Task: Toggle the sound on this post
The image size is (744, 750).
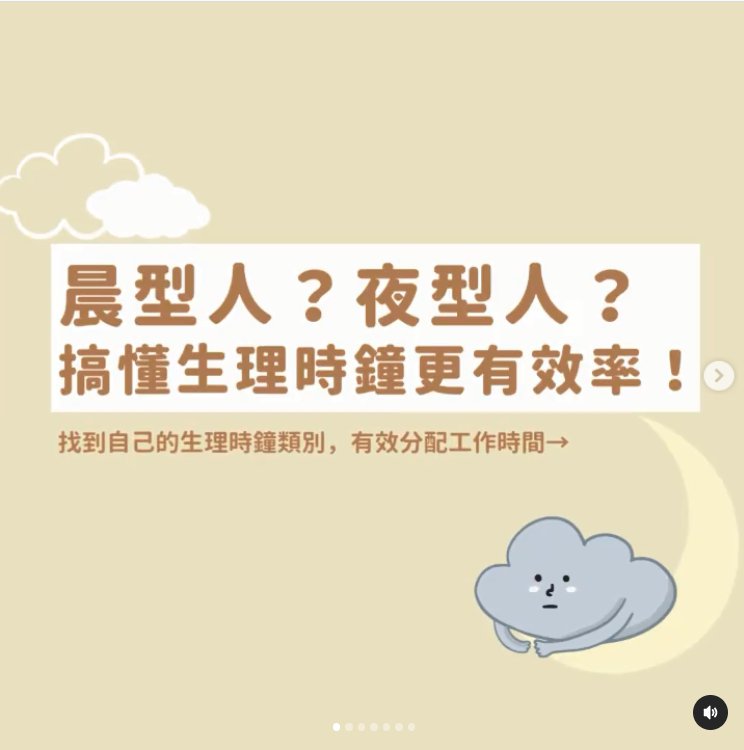Action: point(710,712)
